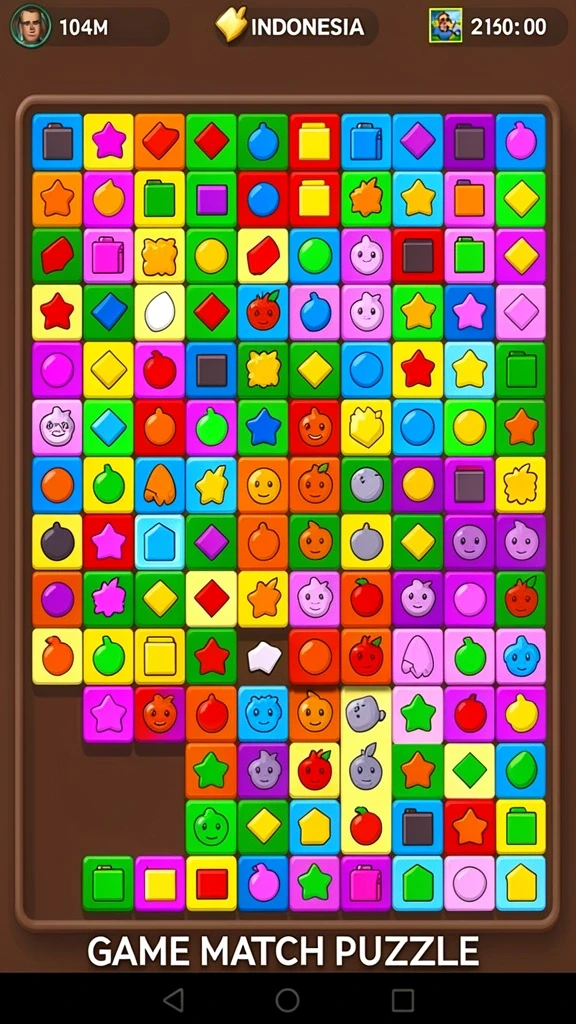Select the red square on yellow tile
This screenshot has width=576, height=1024.
(x=212, y=884)
